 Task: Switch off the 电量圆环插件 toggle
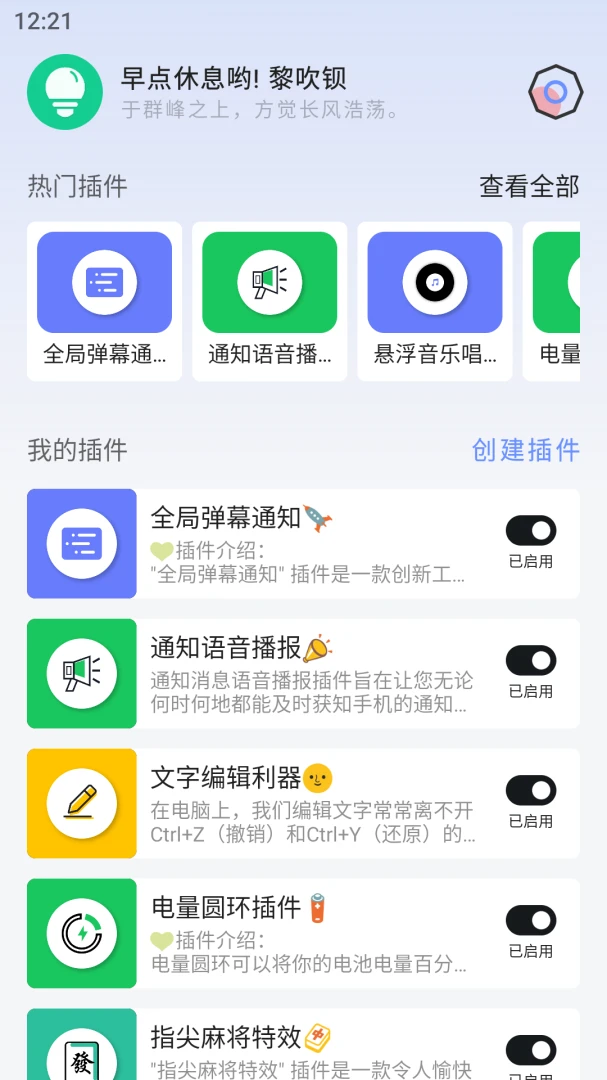point(531,921)
